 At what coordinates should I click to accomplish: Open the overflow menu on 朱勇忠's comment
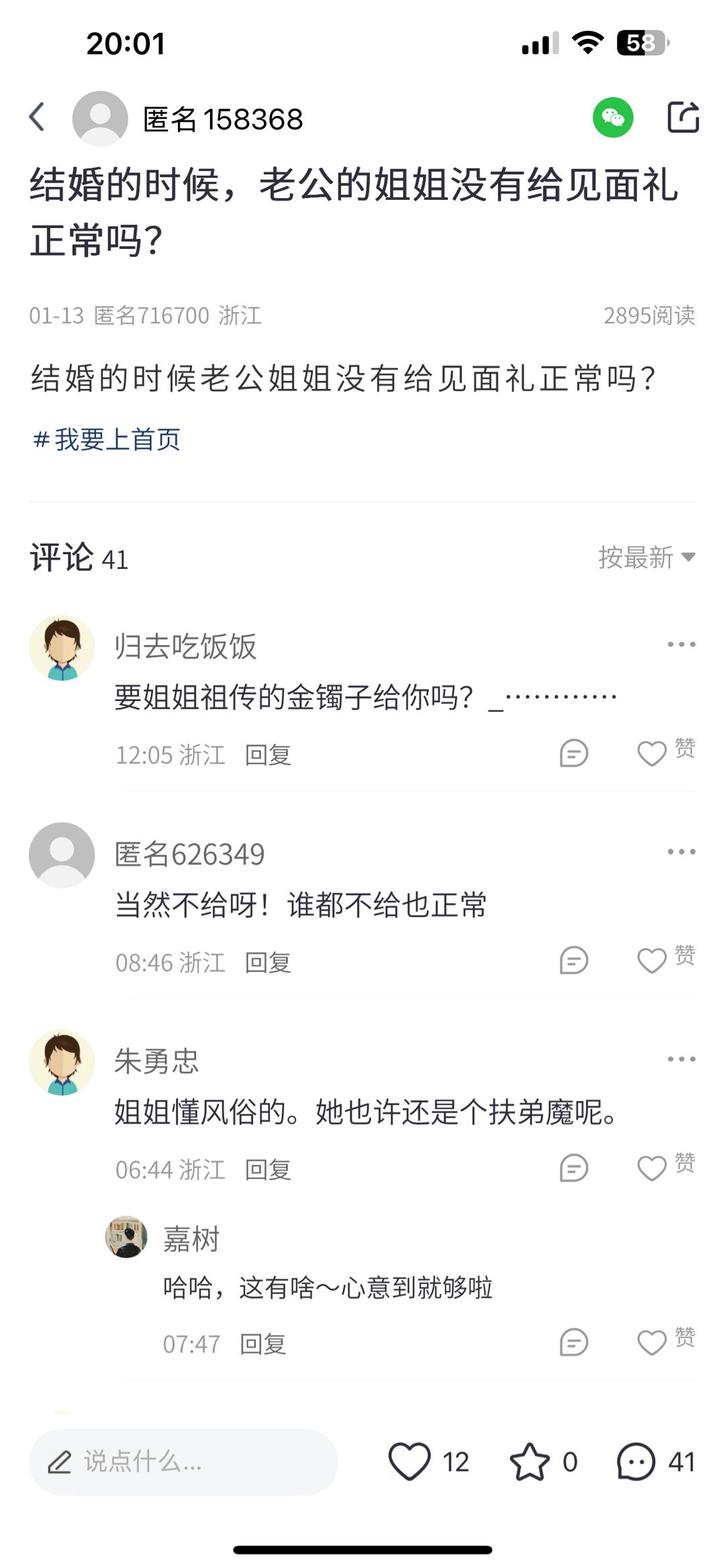click(x=681, y=1059)
